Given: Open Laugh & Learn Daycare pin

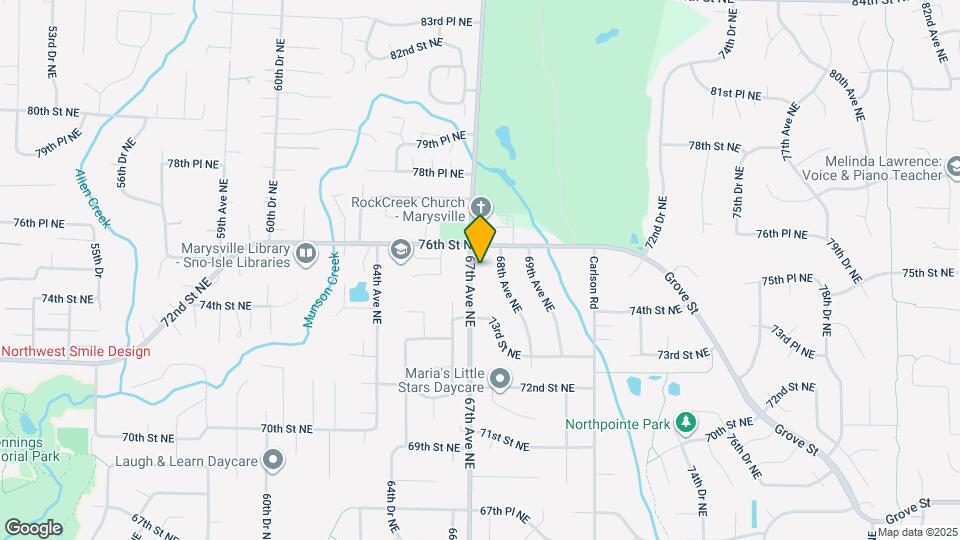Looking at the screenshot, I should [273, 461].
